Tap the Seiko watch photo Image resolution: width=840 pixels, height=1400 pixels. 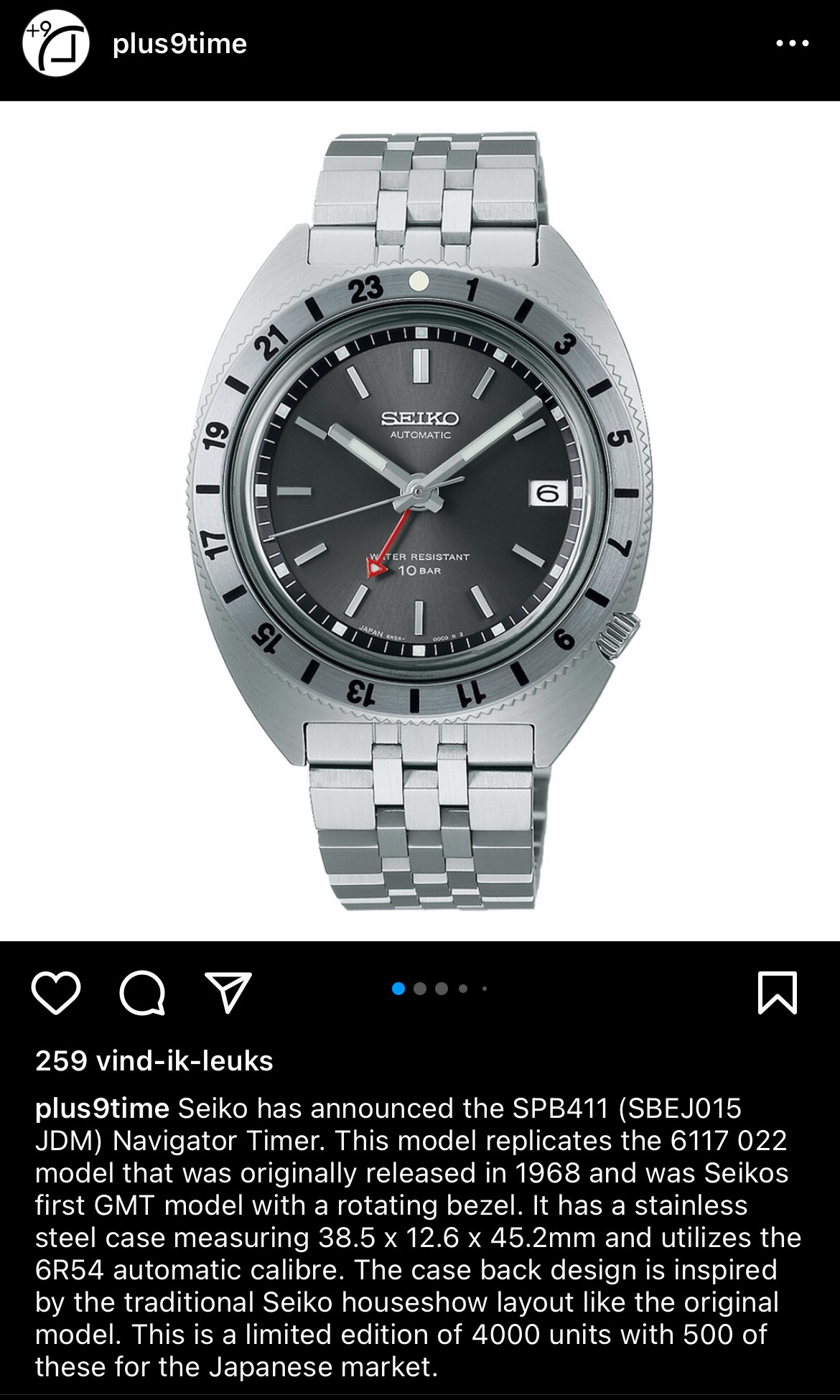point(420,521)
